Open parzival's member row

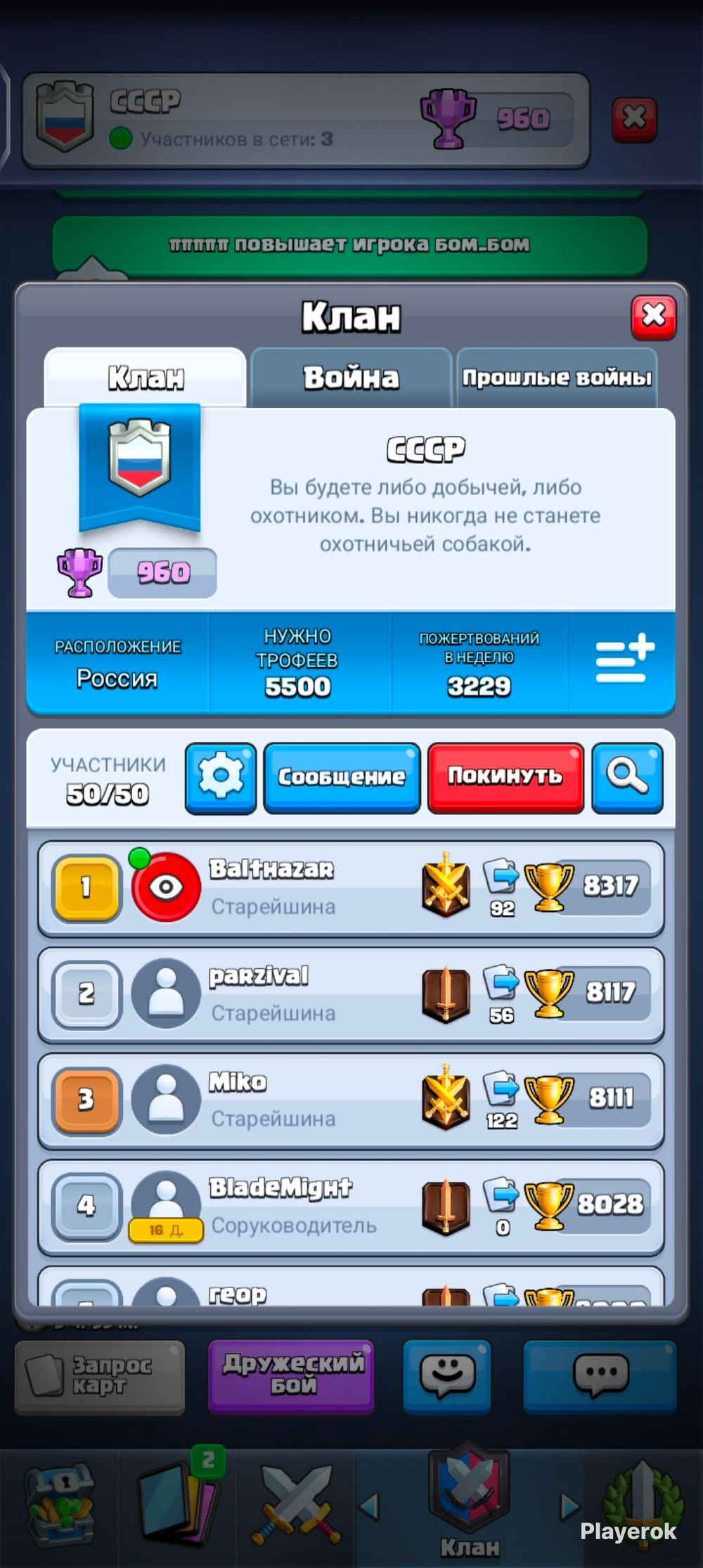tap(351, 995)
